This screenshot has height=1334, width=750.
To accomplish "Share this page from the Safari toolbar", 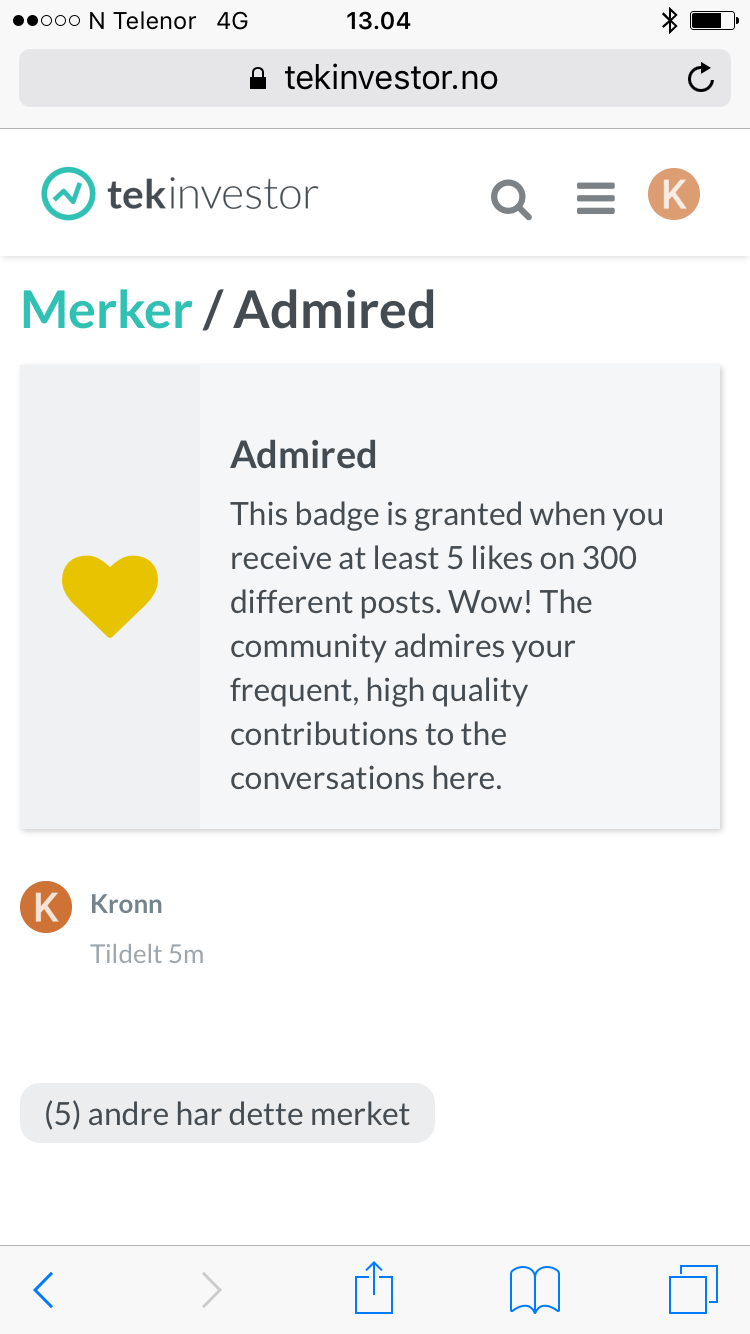I will coord(375,1286).
